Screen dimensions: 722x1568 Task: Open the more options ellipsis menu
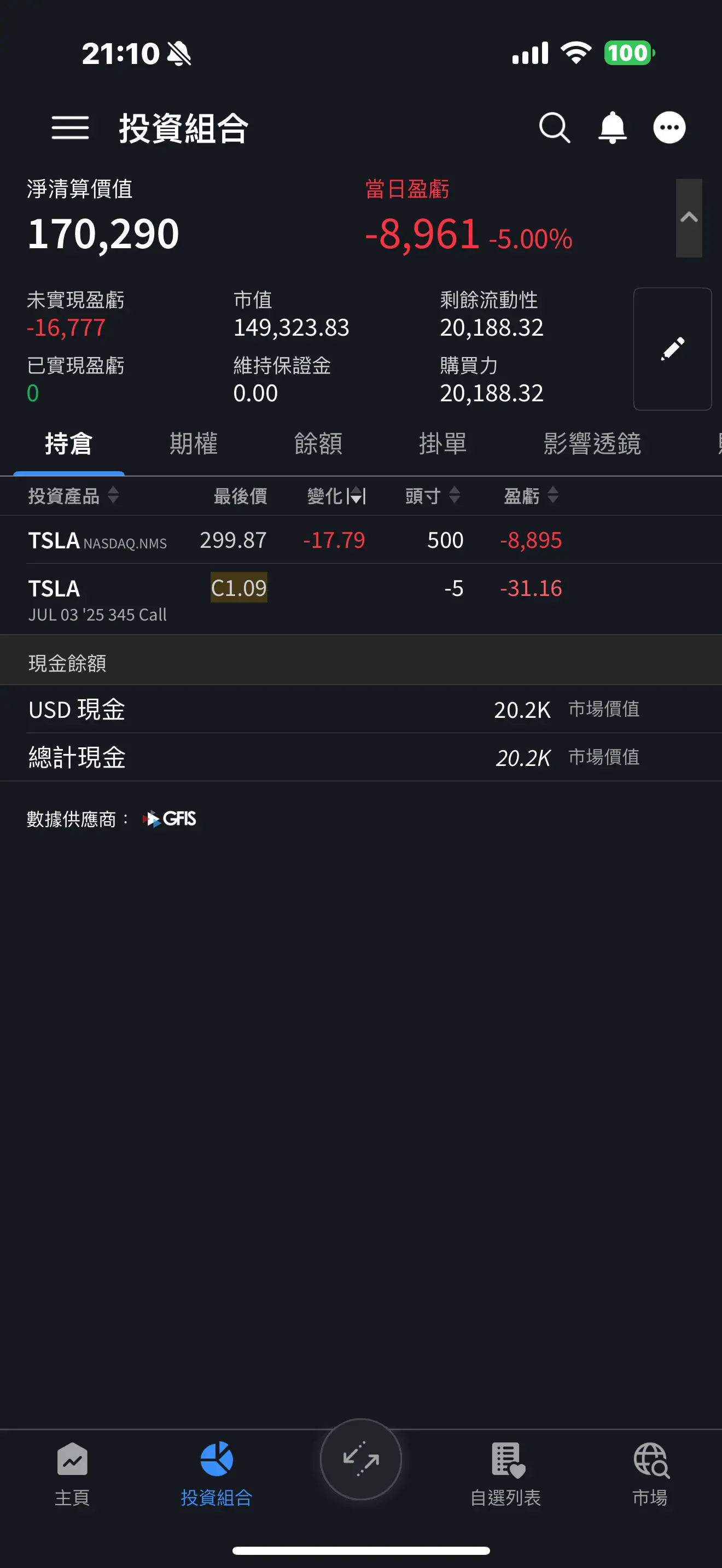coord(669,128)
